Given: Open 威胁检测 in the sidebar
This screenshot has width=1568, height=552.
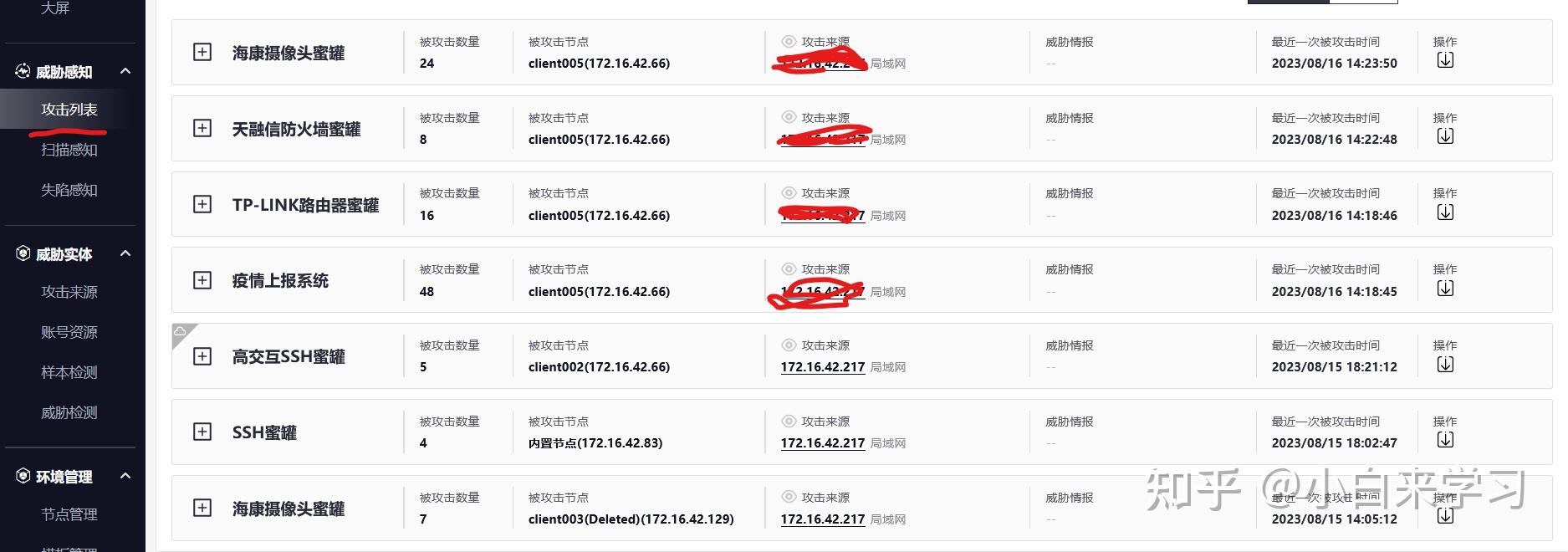Looking at the screenshot, I should tap(69, 412).
